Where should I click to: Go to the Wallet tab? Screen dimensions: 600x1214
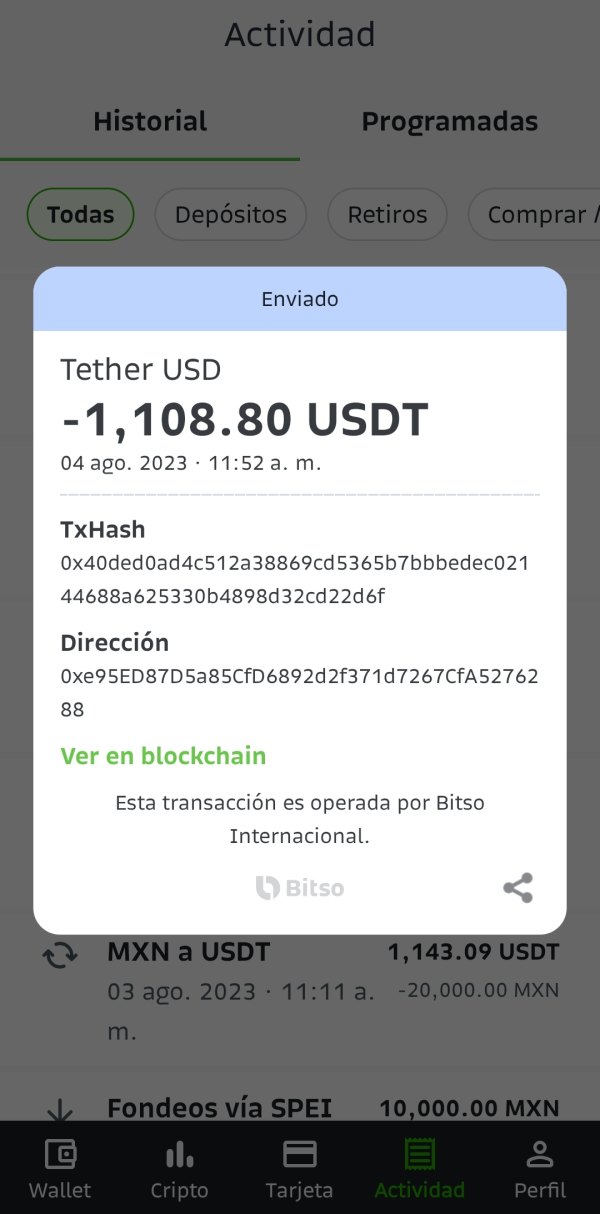[x=60, y=1168]
